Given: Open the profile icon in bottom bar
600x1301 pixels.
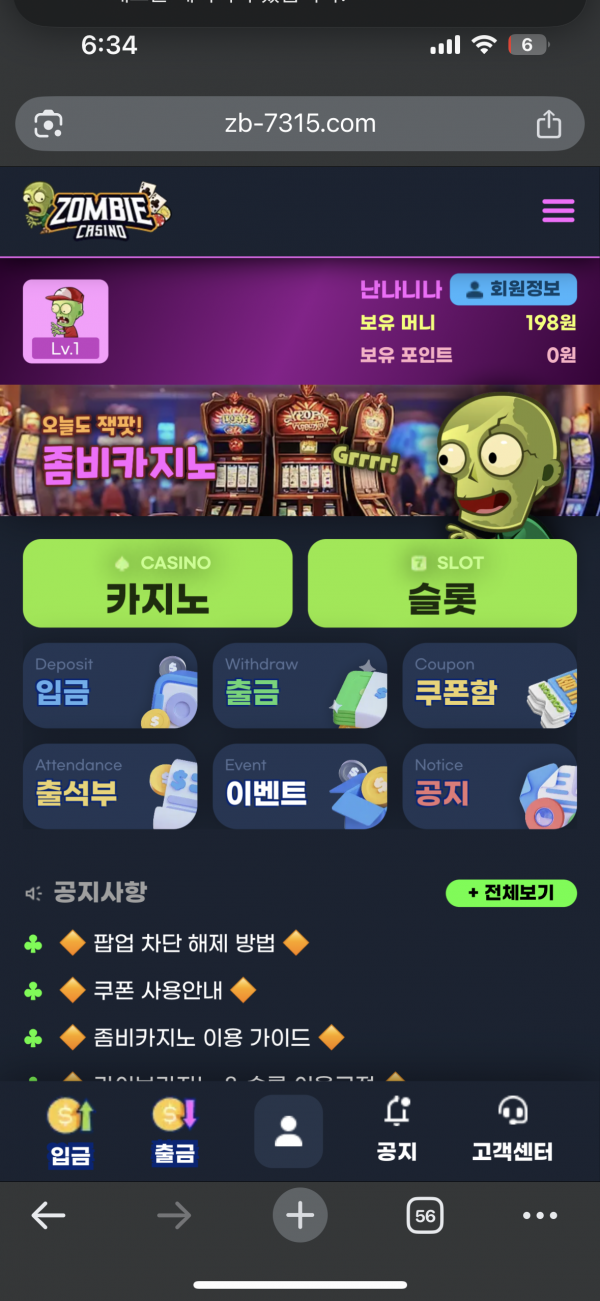Looking at the screenshot, I should click(289, 1131).
